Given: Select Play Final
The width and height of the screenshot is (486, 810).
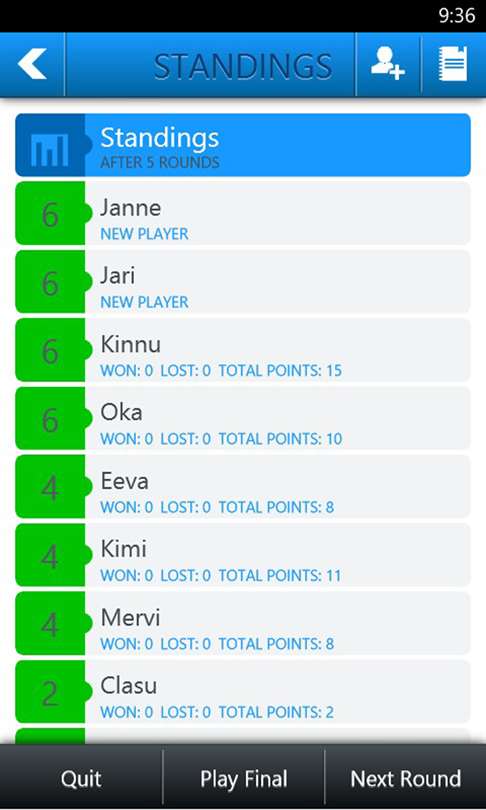Looking at the screenshot, I should pos(243,778).
